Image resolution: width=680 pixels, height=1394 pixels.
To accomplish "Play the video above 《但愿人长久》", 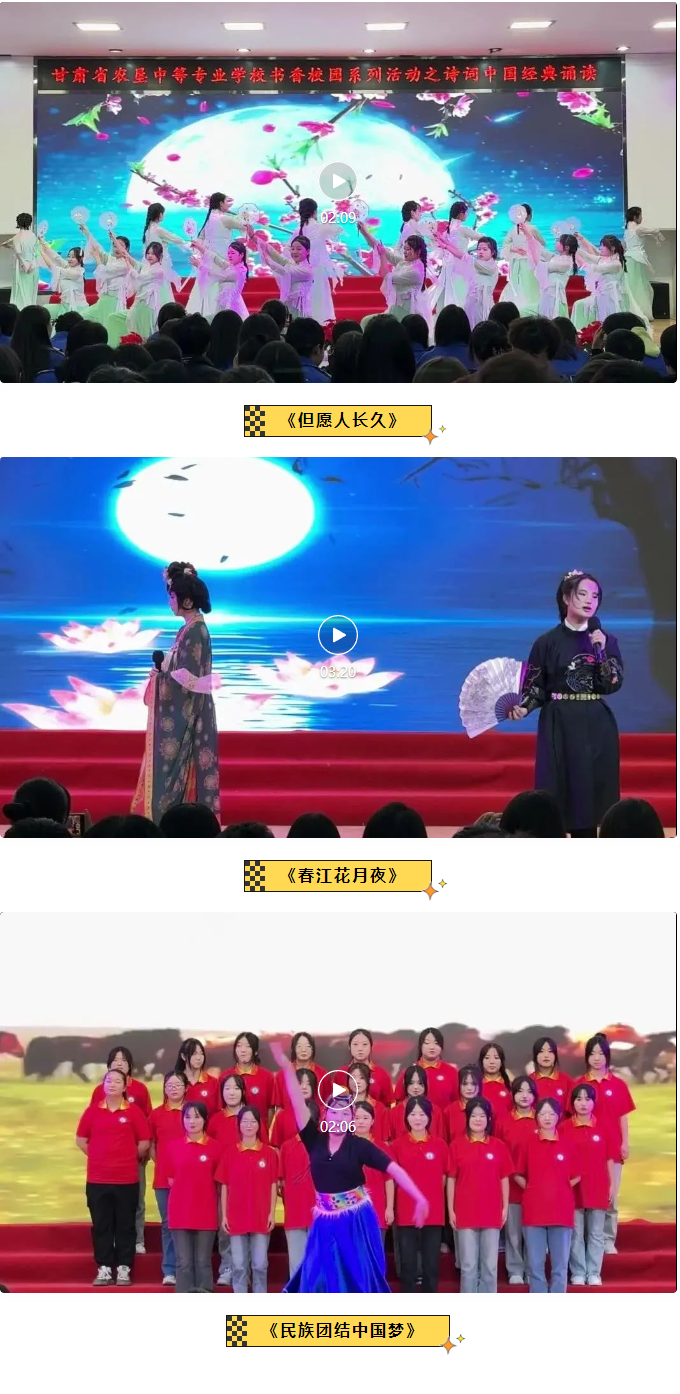I will [338, 182].
